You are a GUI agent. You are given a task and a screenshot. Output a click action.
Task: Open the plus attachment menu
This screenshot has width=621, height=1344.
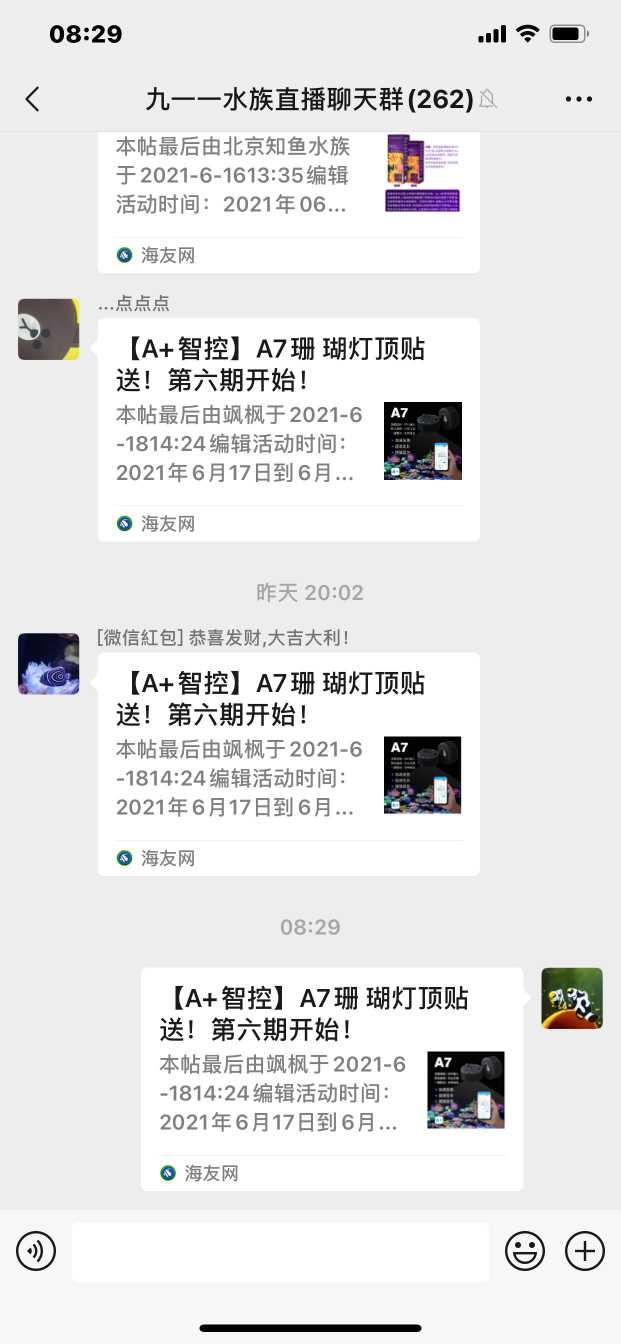[x=585, y=1251]
